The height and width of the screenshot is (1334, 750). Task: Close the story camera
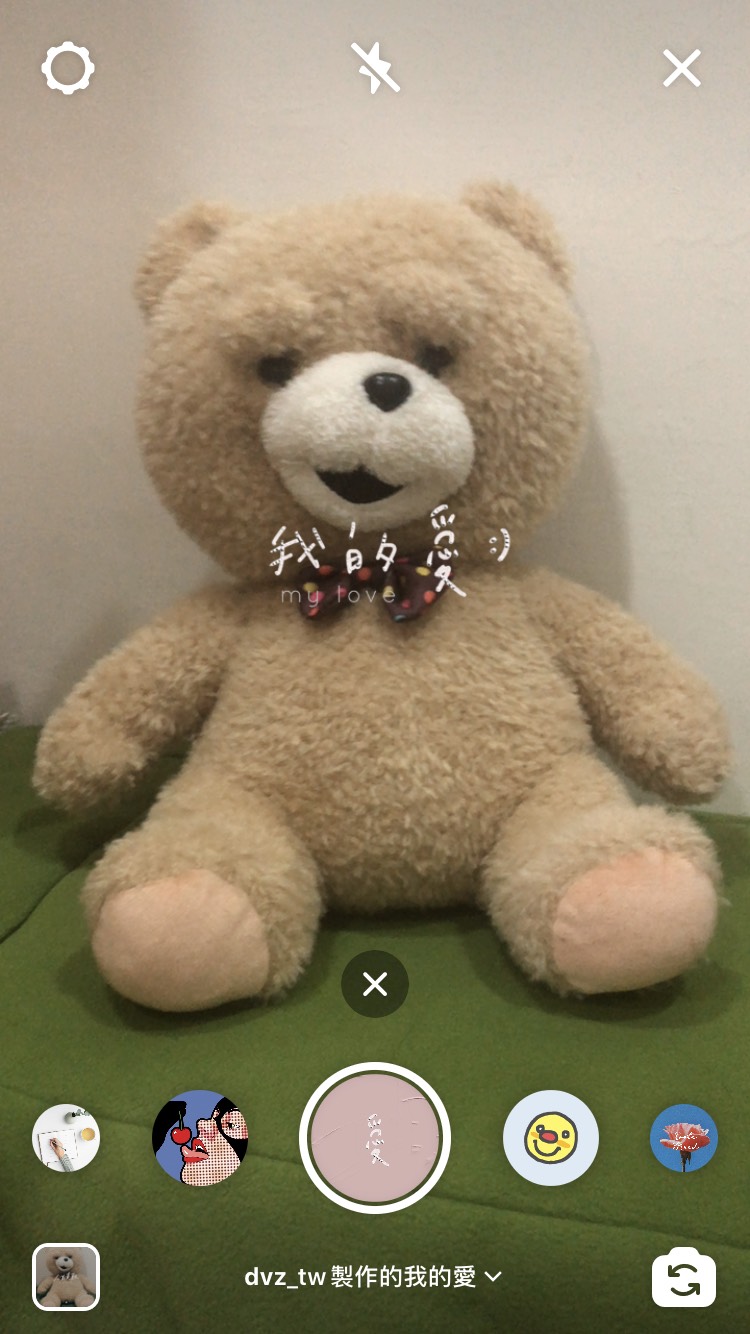coord(682,69)
